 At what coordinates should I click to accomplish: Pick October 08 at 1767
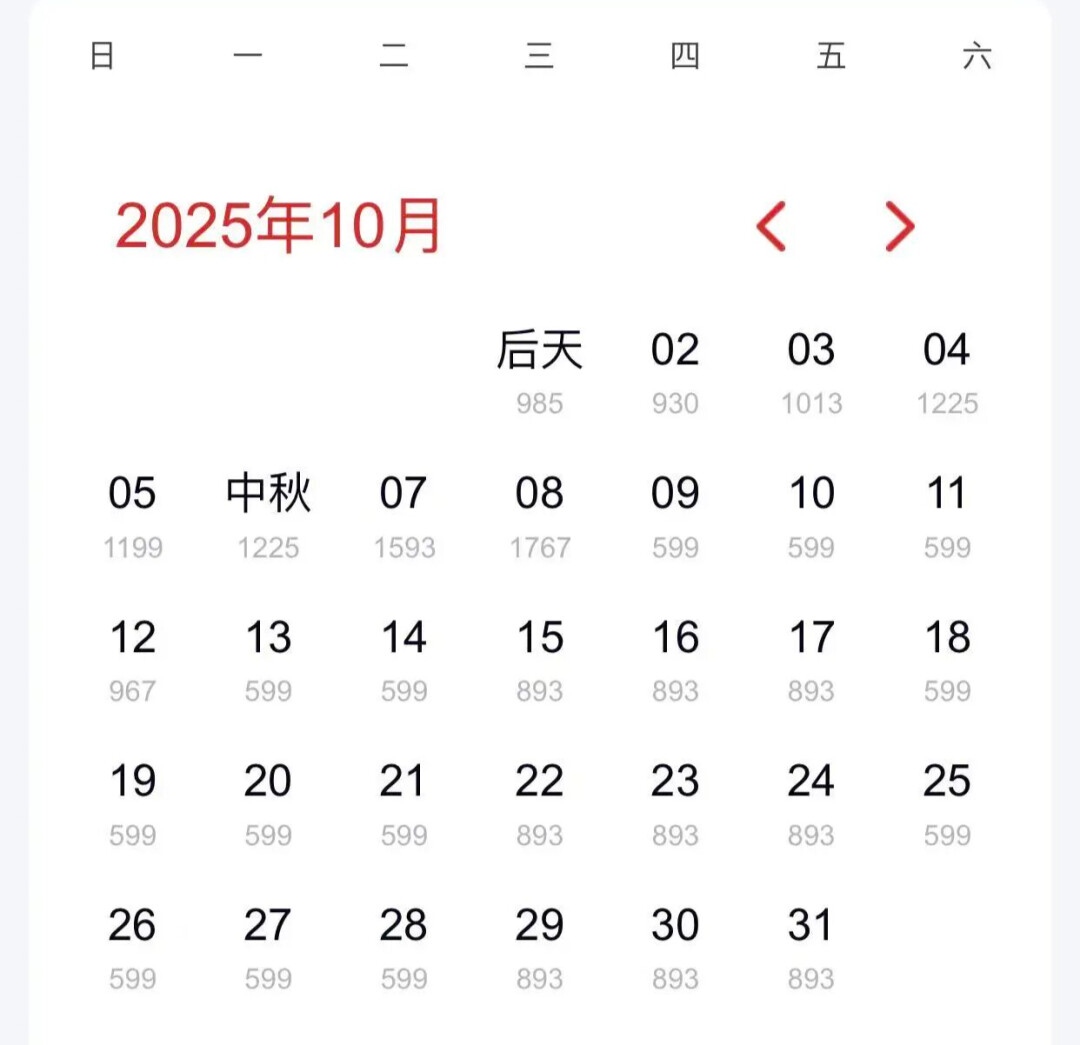click(x=540, y=514)
